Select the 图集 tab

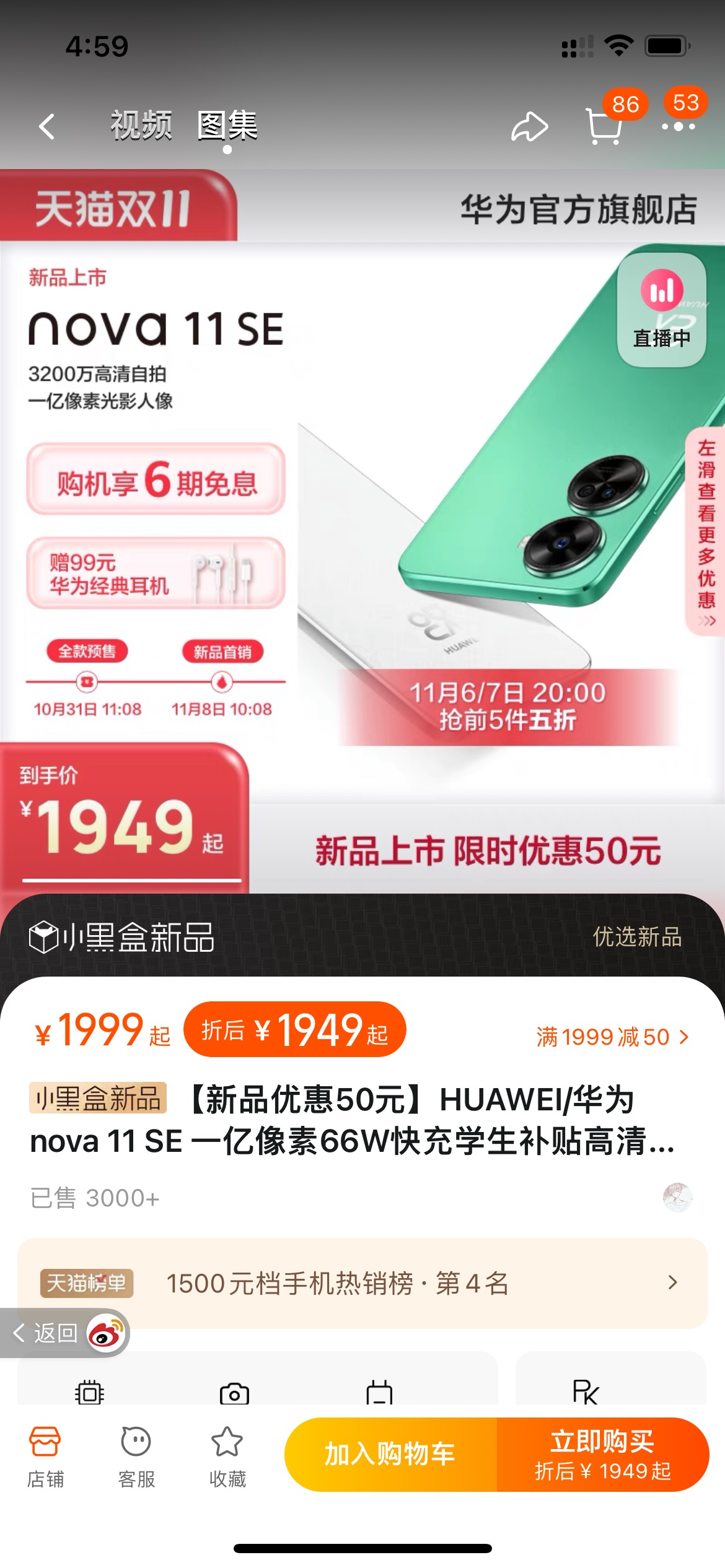pos(227,126)
